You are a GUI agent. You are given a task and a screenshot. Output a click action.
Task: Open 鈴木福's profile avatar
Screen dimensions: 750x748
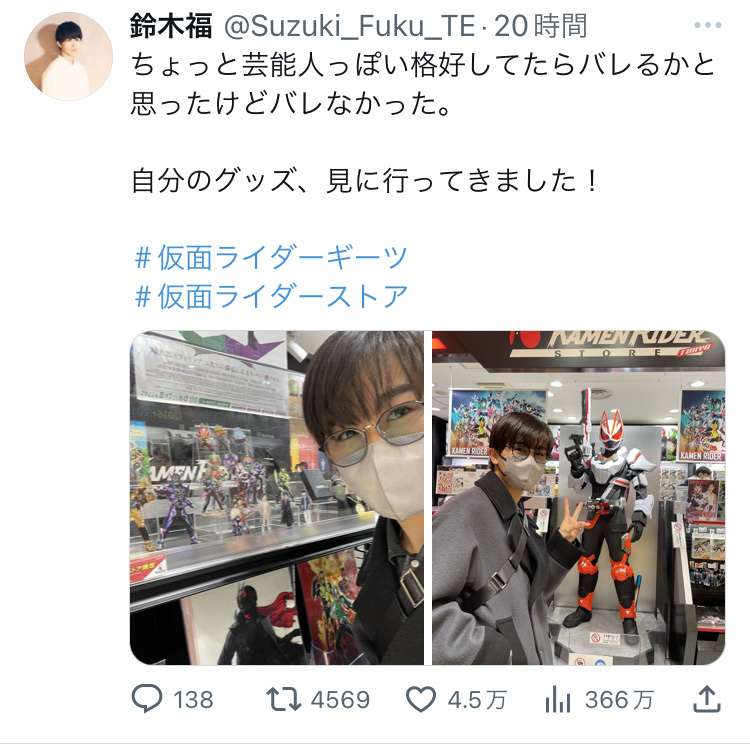[68, 56]
